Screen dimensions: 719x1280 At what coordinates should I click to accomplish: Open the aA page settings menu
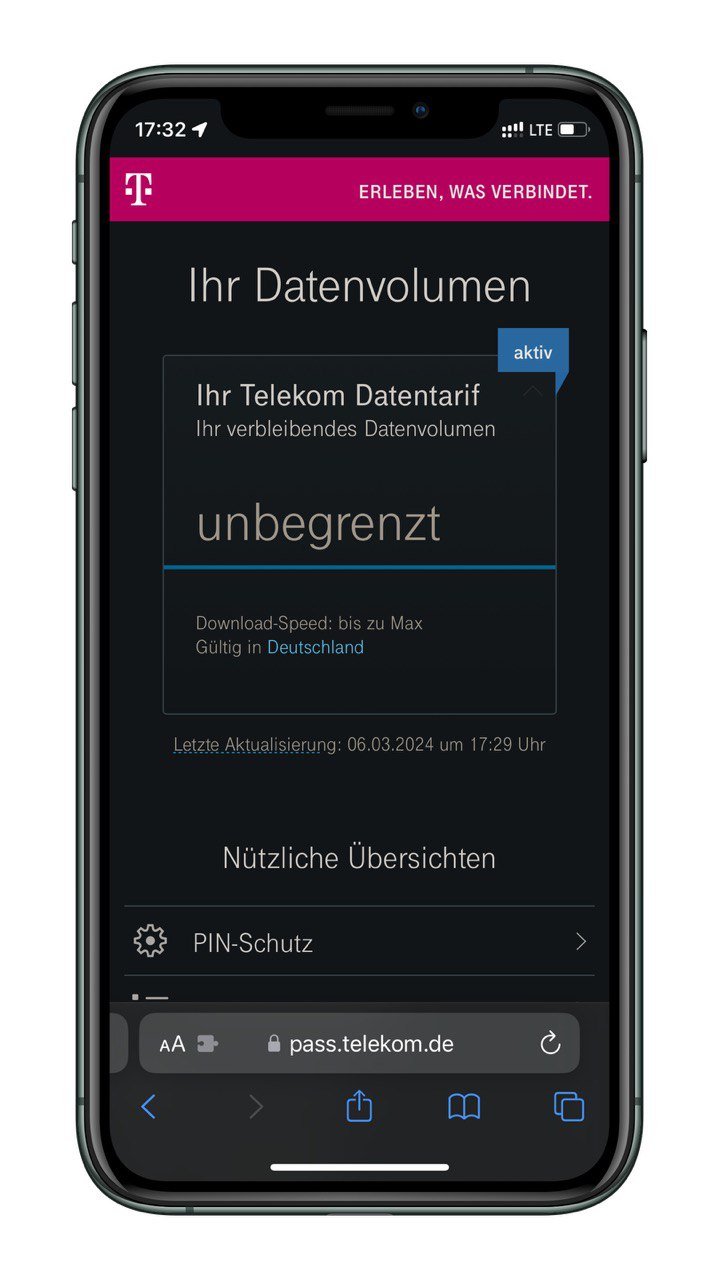point(172,1044)
